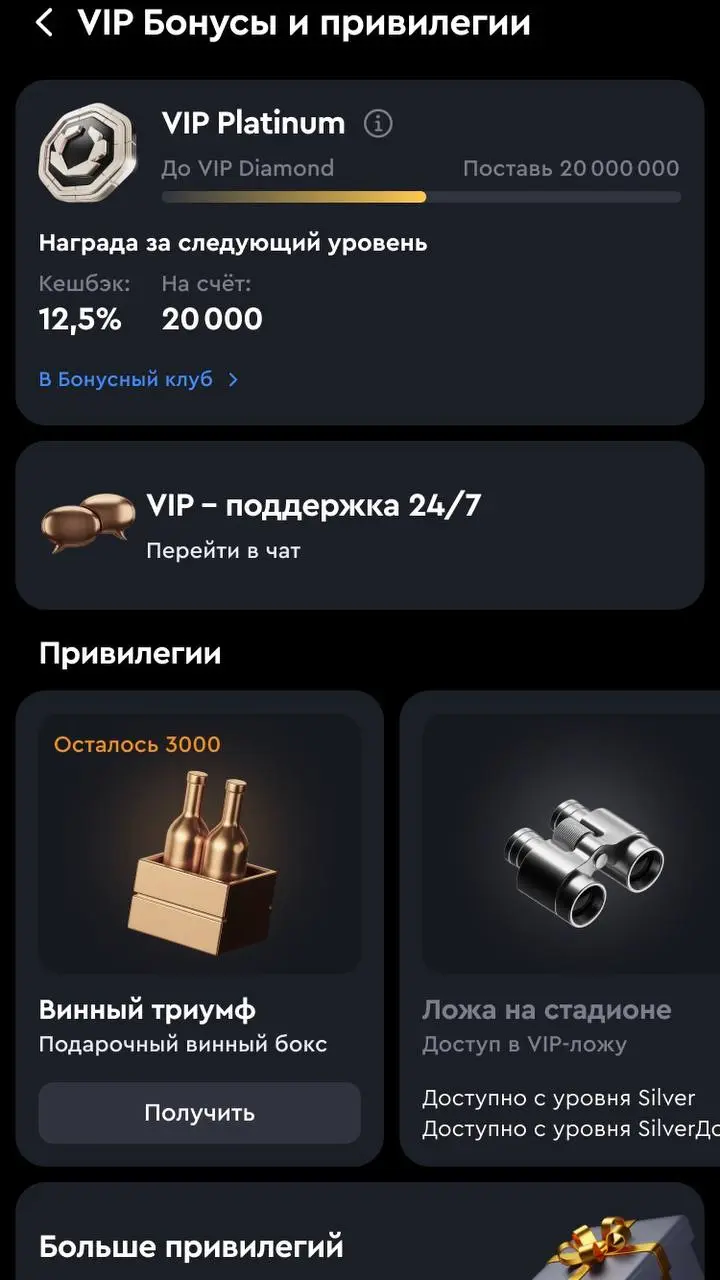Open the VIP support chat panel
Screen dimensions: 720x1280
[x=360, y=525]
